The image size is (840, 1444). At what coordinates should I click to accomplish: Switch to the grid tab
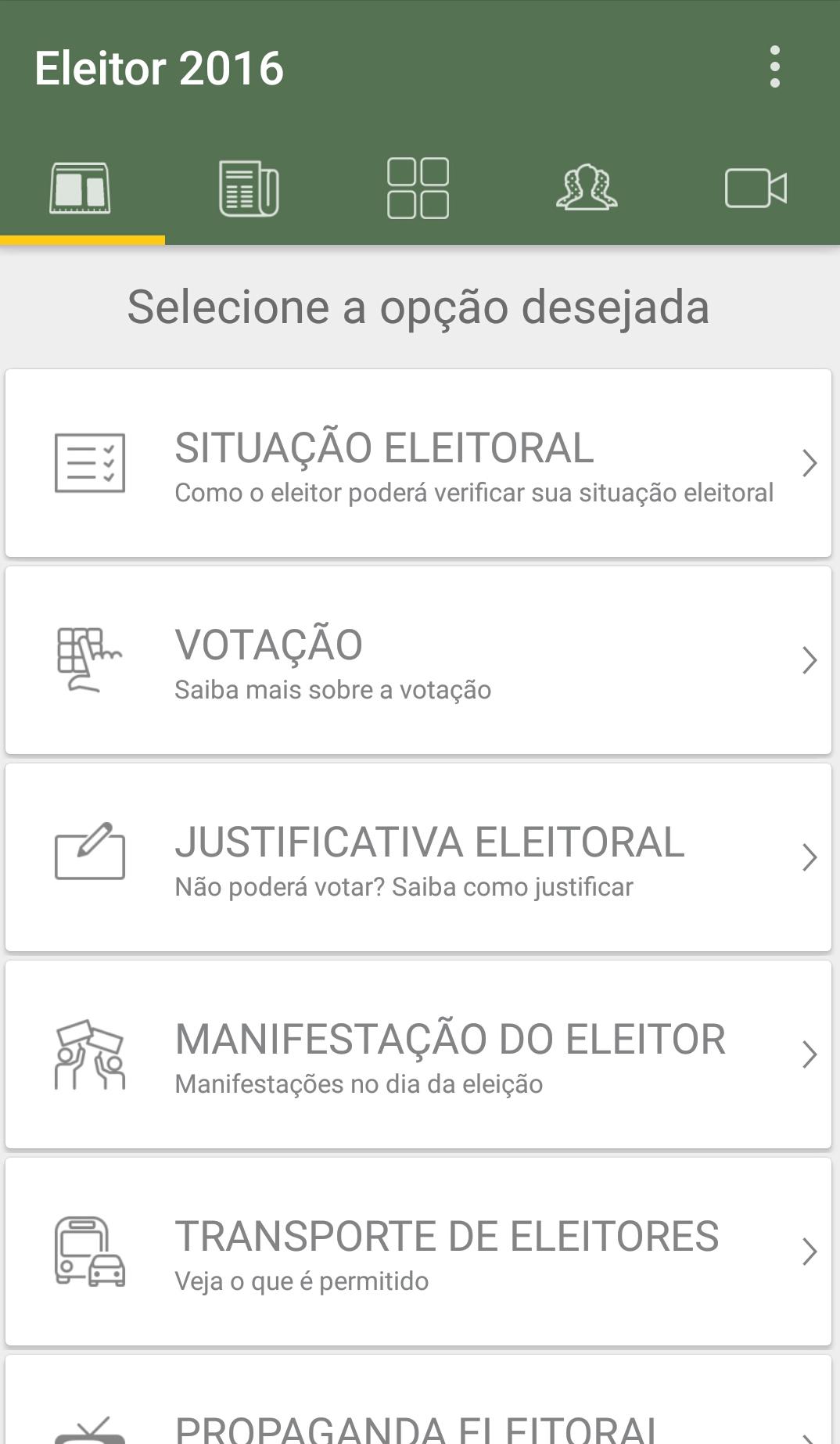click(418, 189)
